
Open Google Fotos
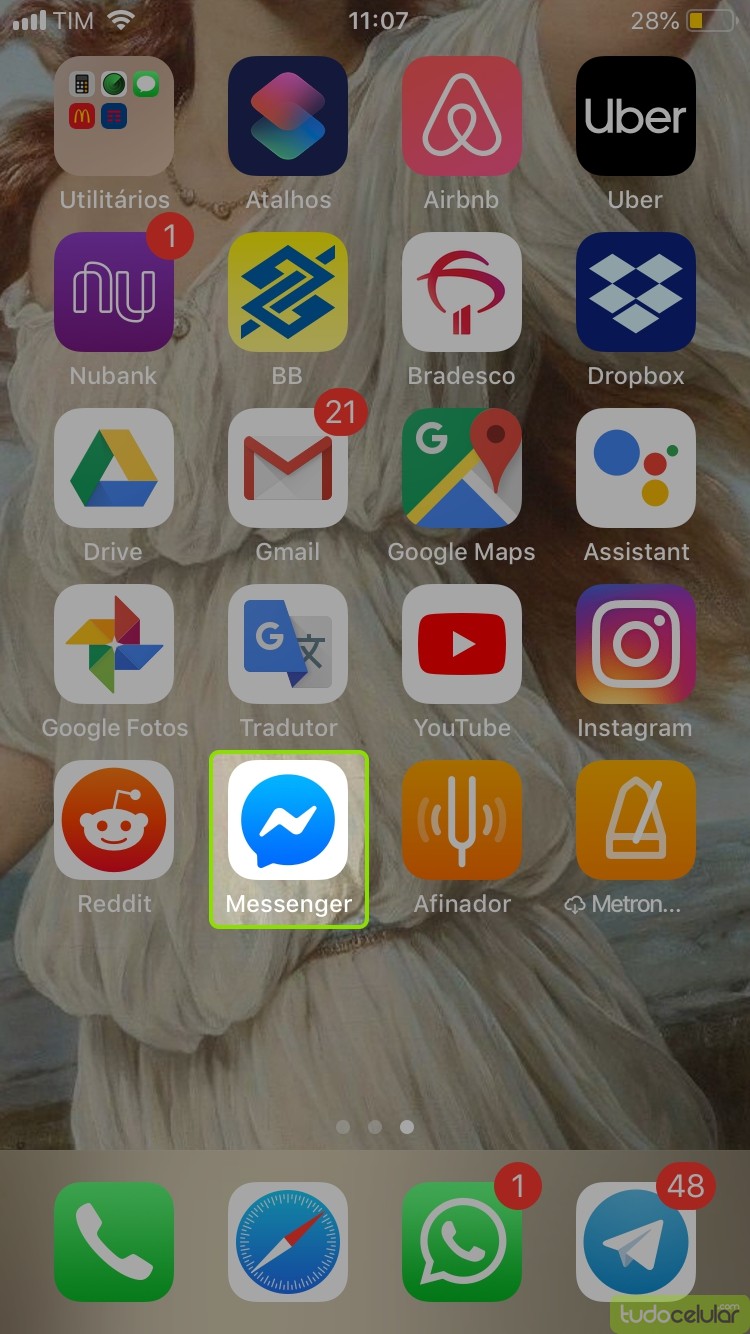coord(114,644)
